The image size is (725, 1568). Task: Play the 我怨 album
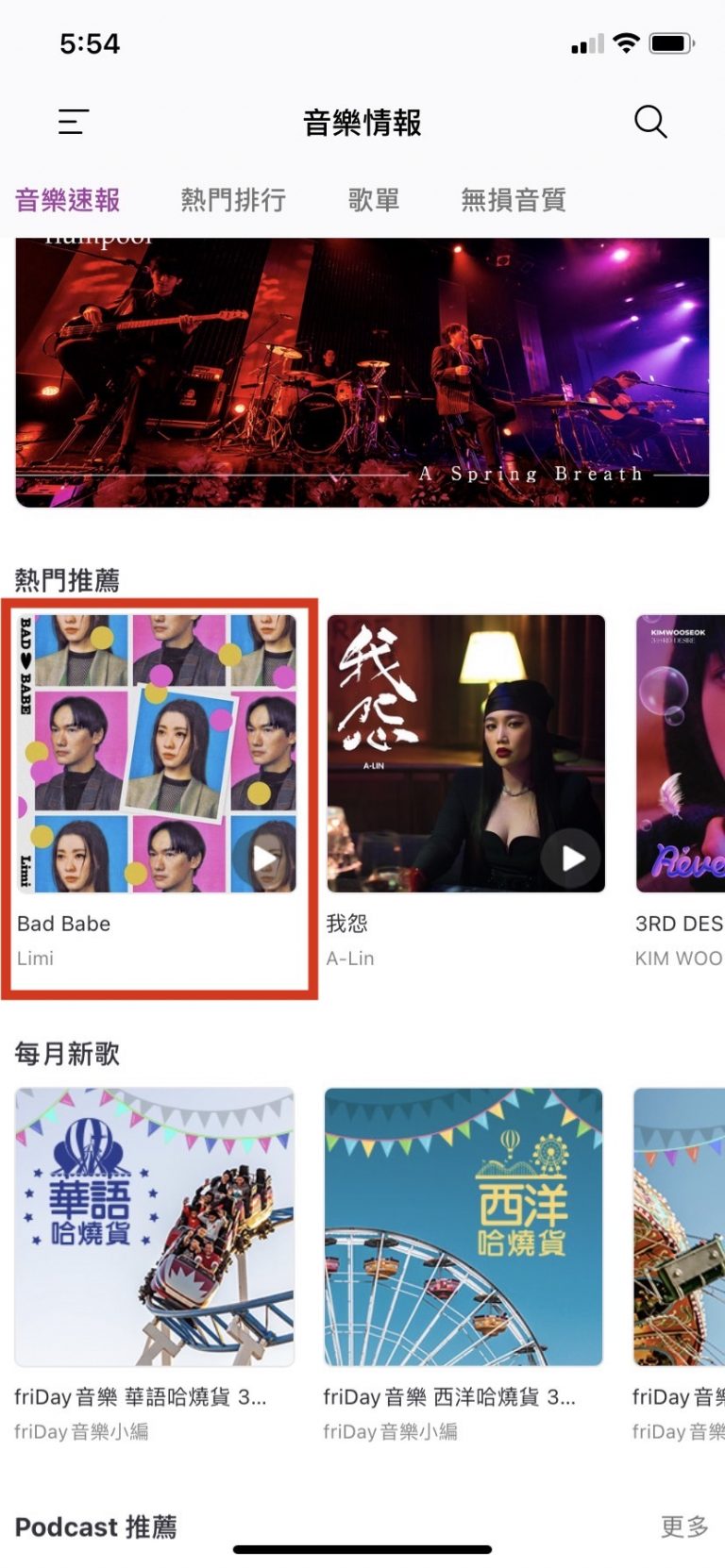(x=572, y=859)
